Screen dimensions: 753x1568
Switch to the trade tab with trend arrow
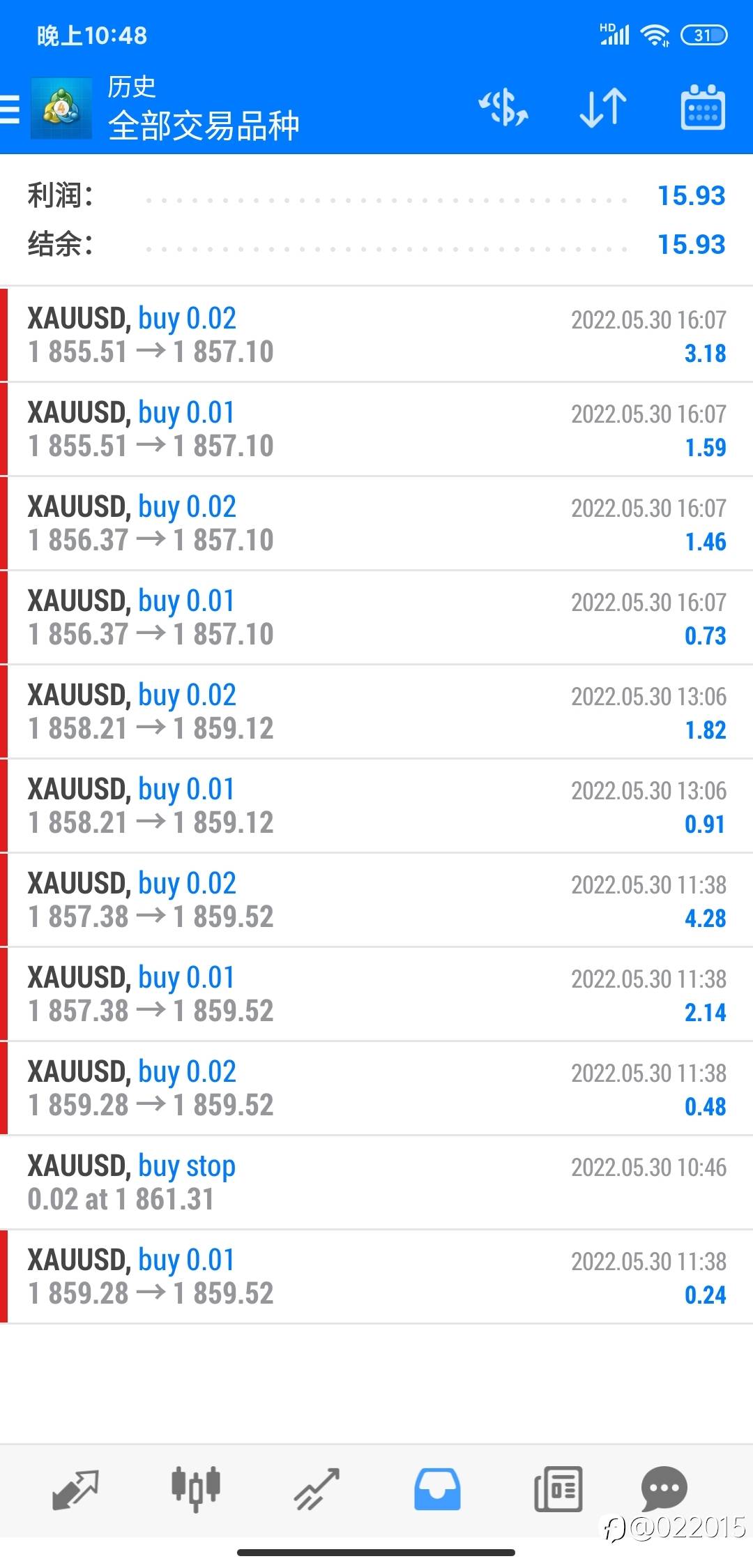tap(317, 1488)
